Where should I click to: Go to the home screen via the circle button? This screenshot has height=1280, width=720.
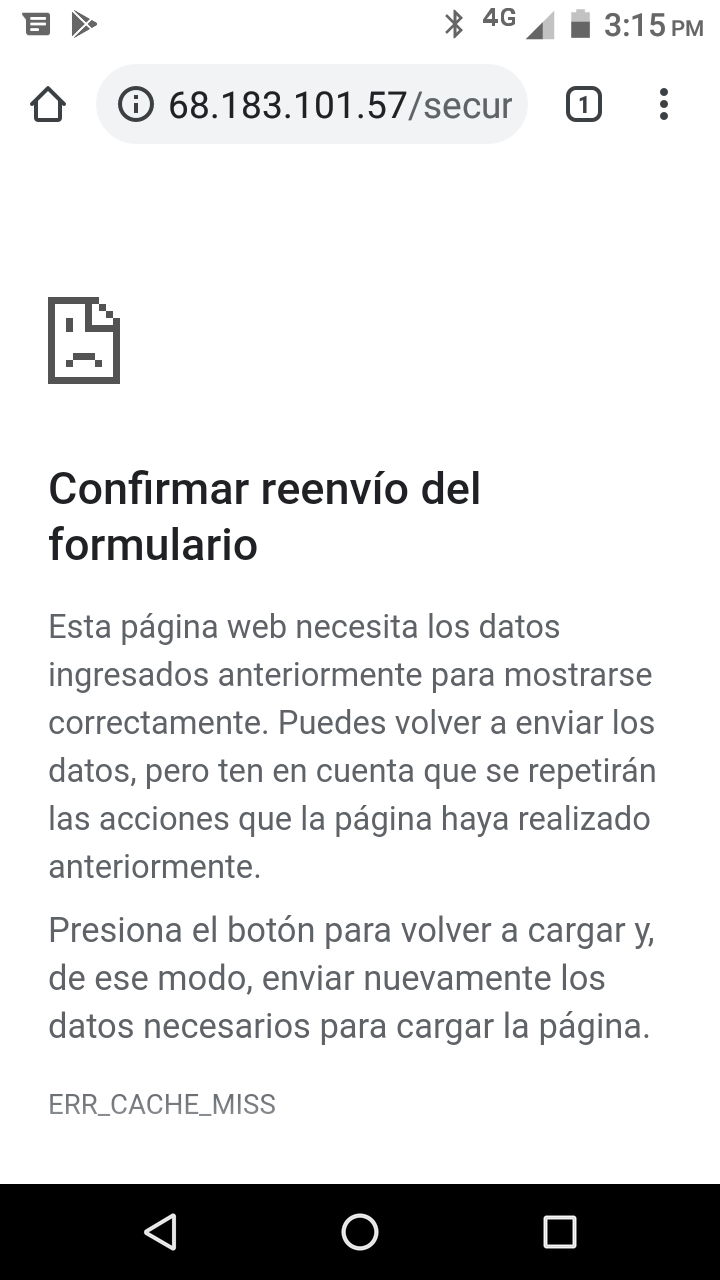360,1232
